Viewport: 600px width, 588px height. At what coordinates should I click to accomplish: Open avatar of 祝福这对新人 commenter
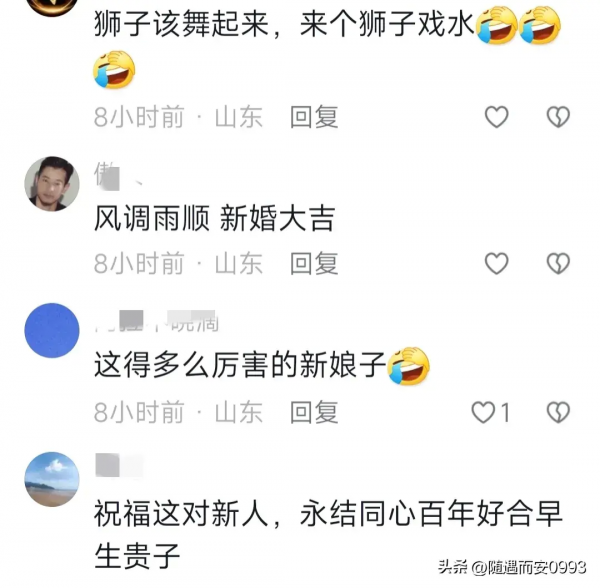(51, 479)
